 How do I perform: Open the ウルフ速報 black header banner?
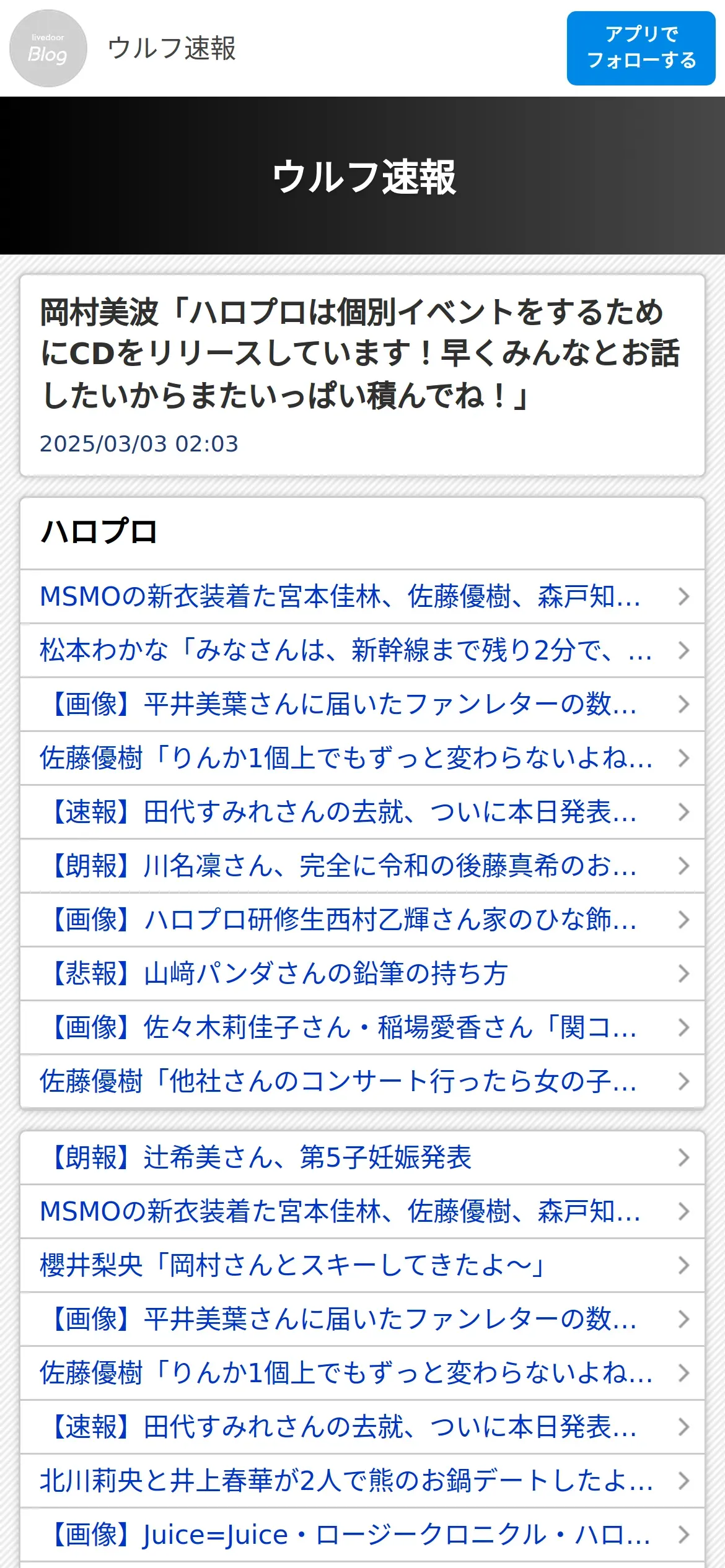point(362,175)
